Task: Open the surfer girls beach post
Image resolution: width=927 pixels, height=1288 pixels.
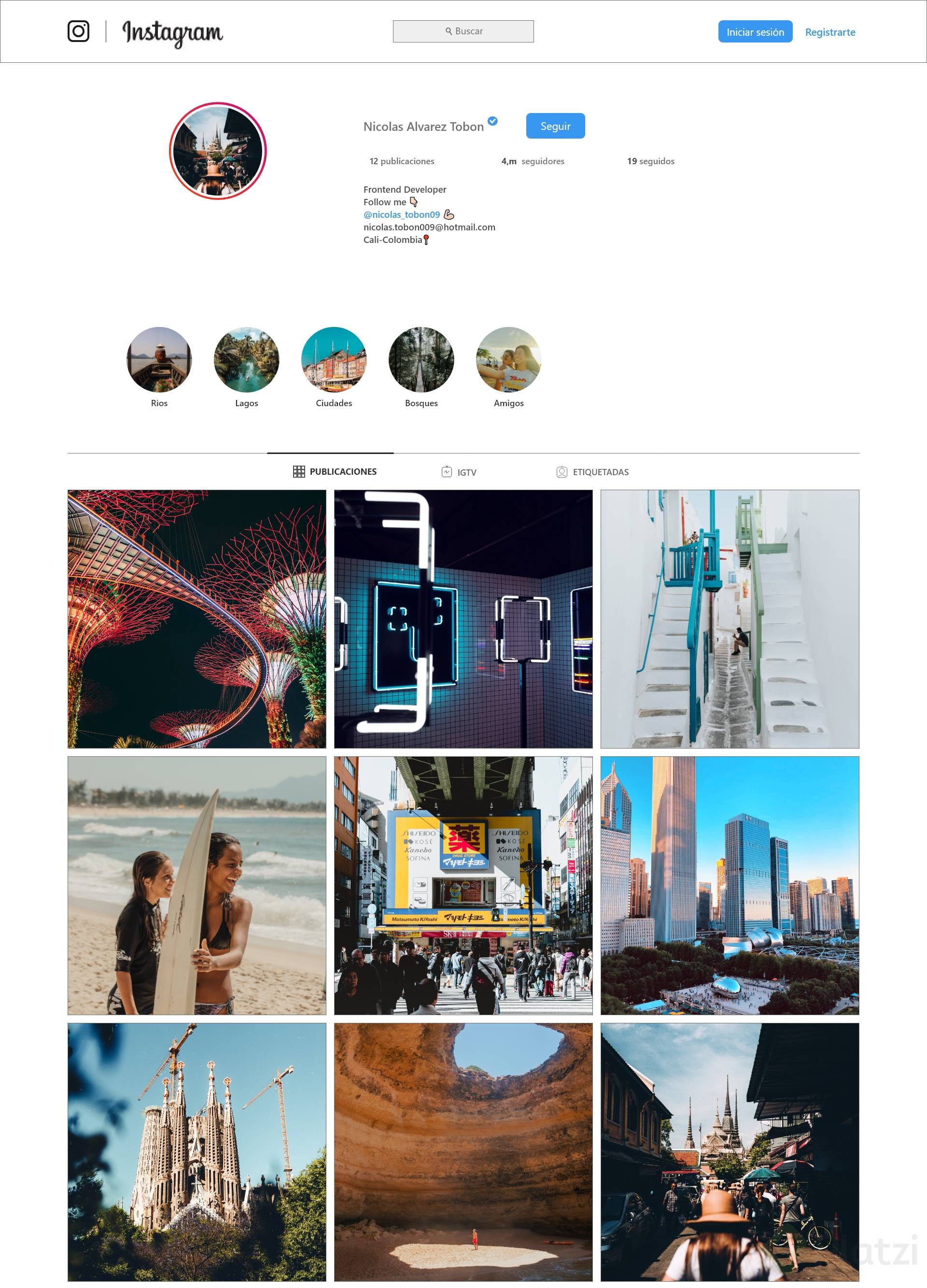Action: [x=197, y=885]
